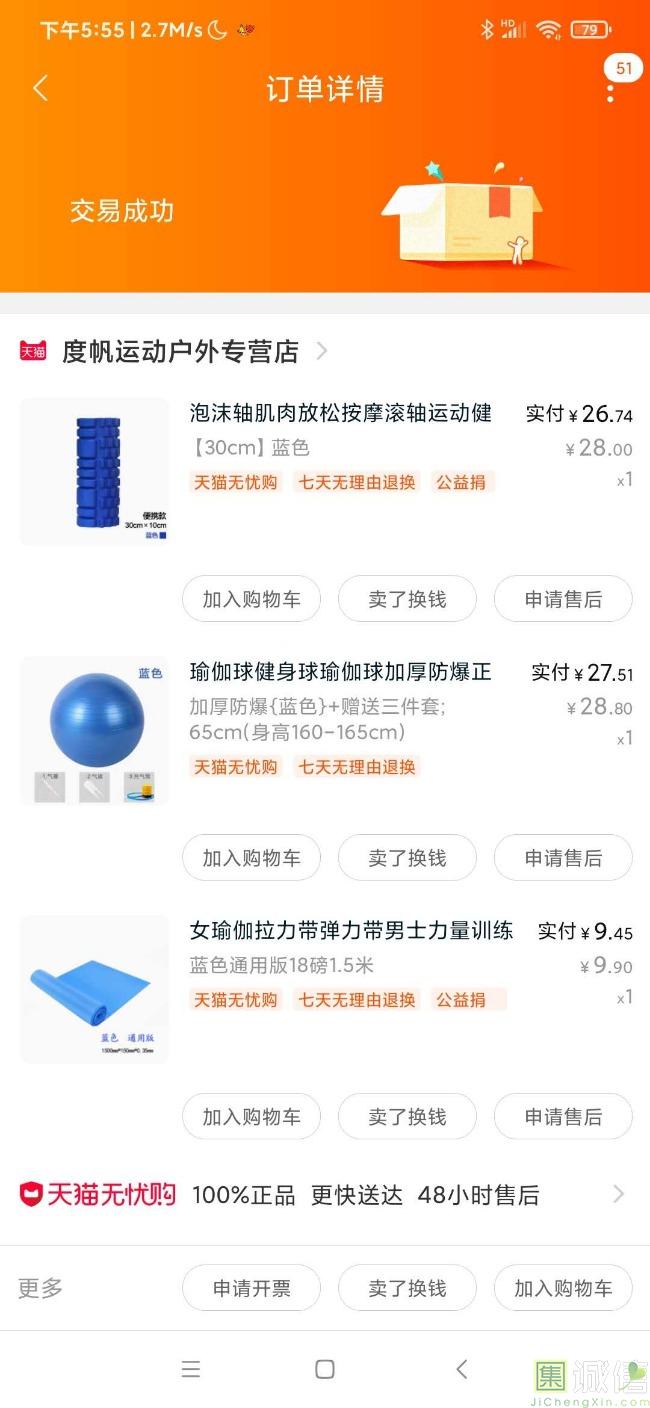Go back from the order details page
The height and width of the screenshot is (1408, 650).
coord(40,88)
